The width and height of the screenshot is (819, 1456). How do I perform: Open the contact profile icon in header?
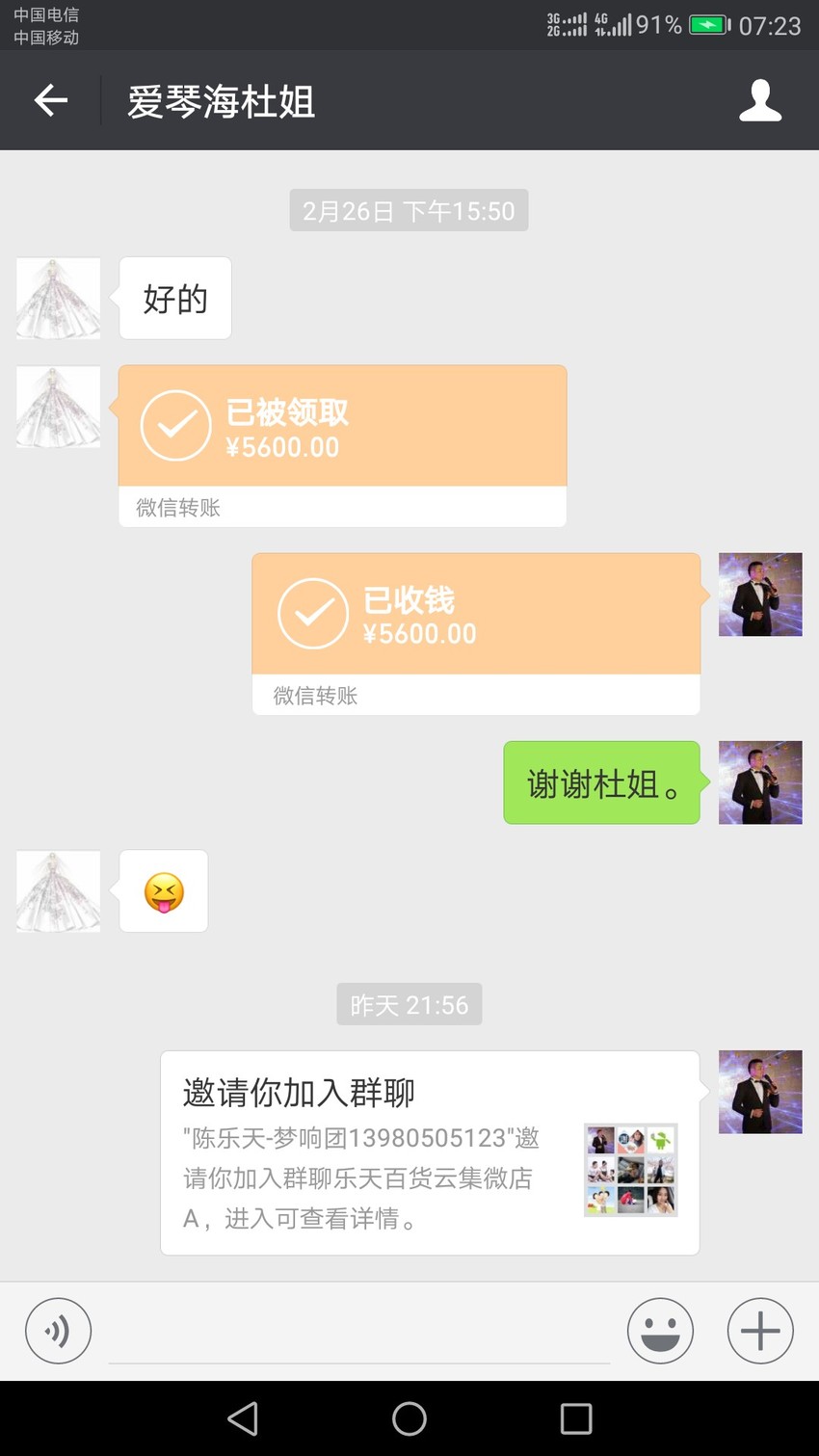760,100
